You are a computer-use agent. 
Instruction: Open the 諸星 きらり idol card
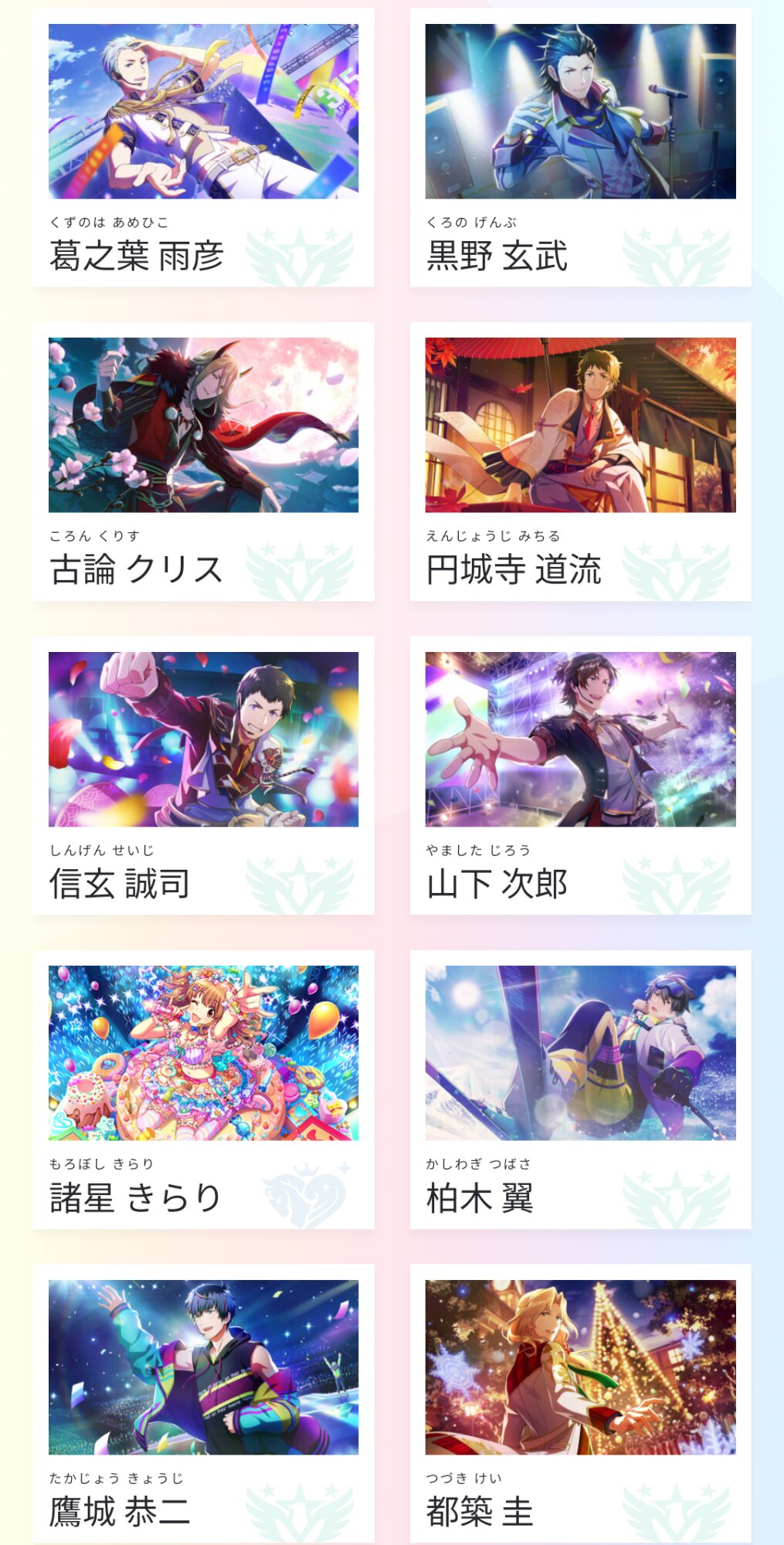pos(203,1090)
